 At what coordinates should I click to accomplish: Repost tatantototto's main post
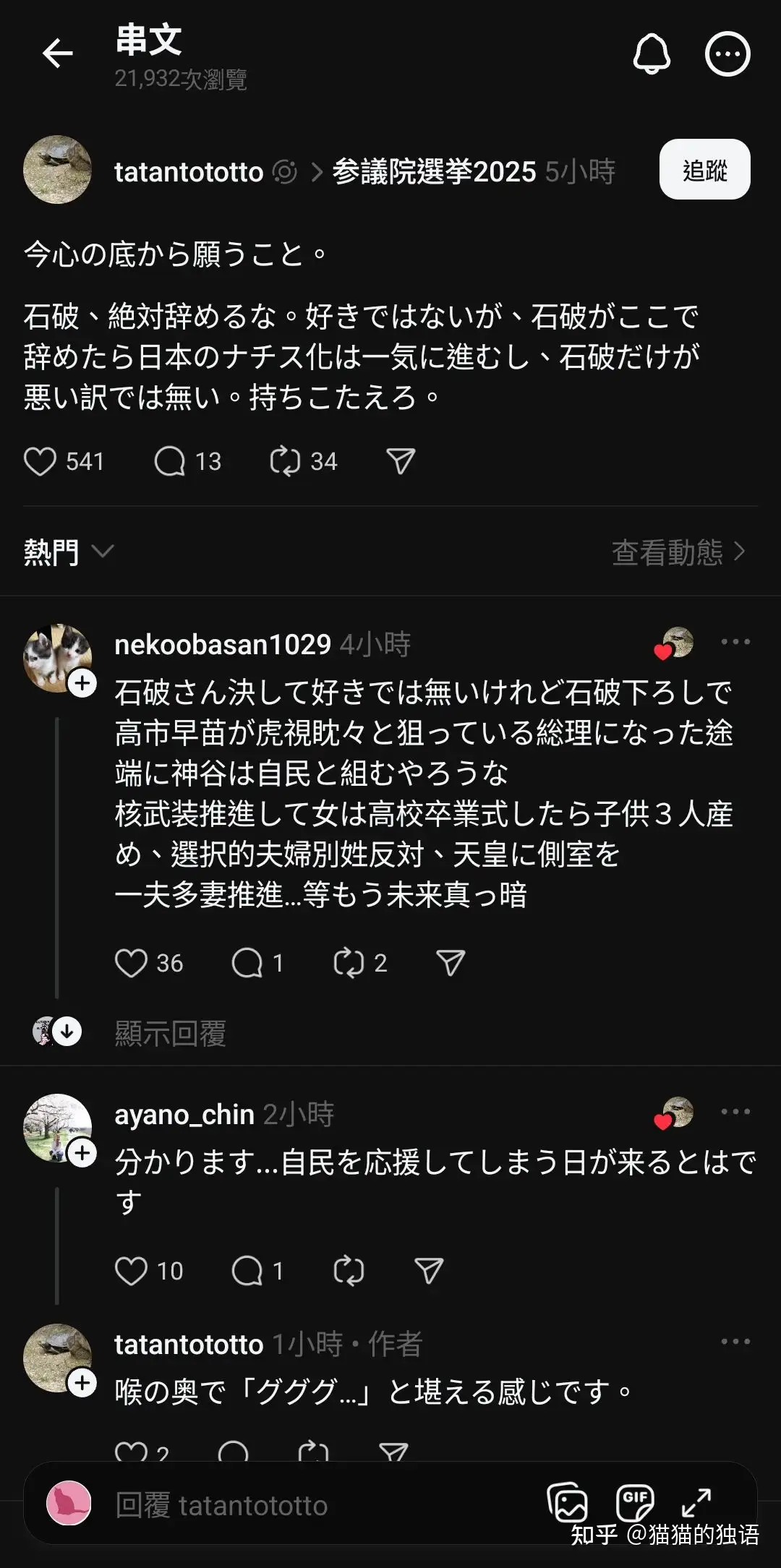[285, 461]
